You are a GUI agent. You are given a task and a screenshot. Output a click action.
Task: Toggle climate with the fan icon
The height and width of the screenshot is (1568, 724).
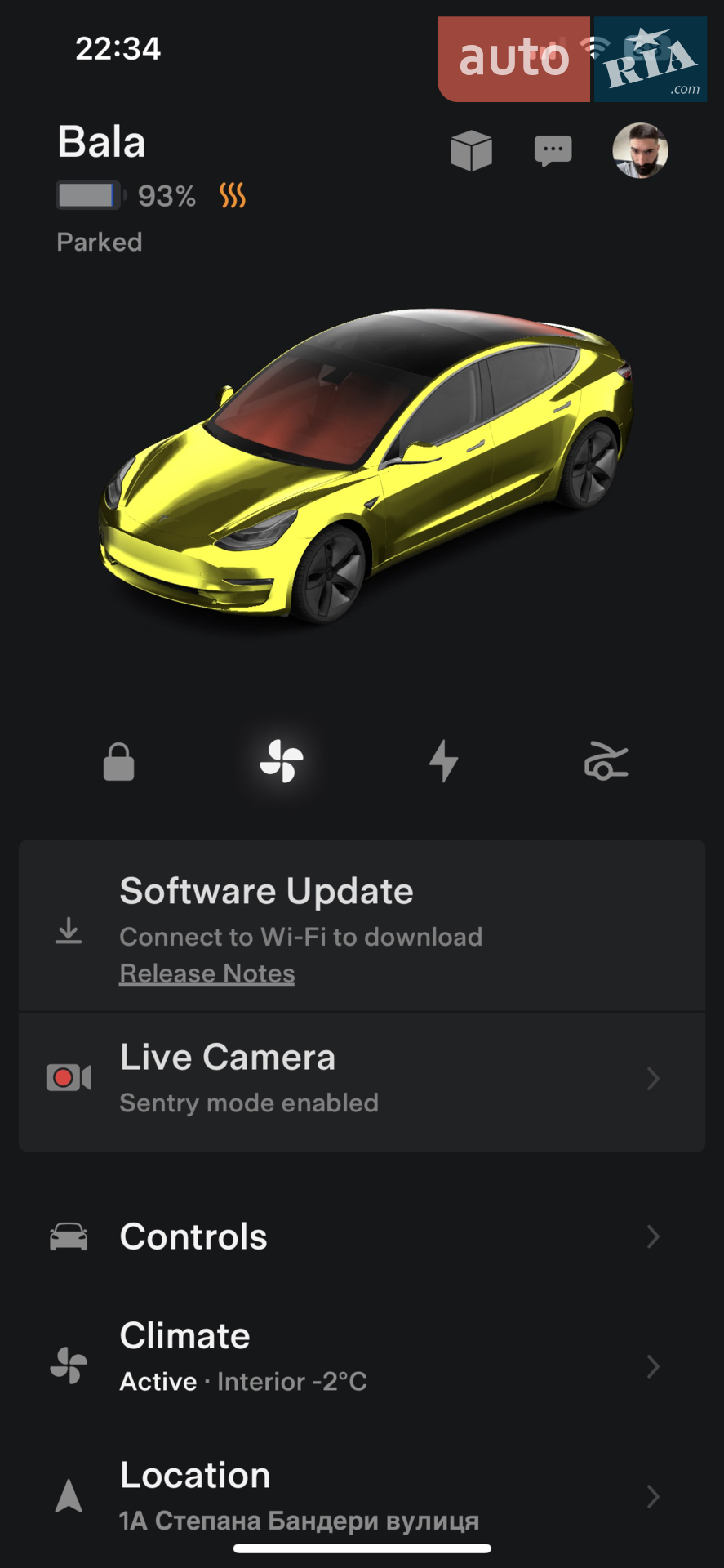(x=282, y=760)
